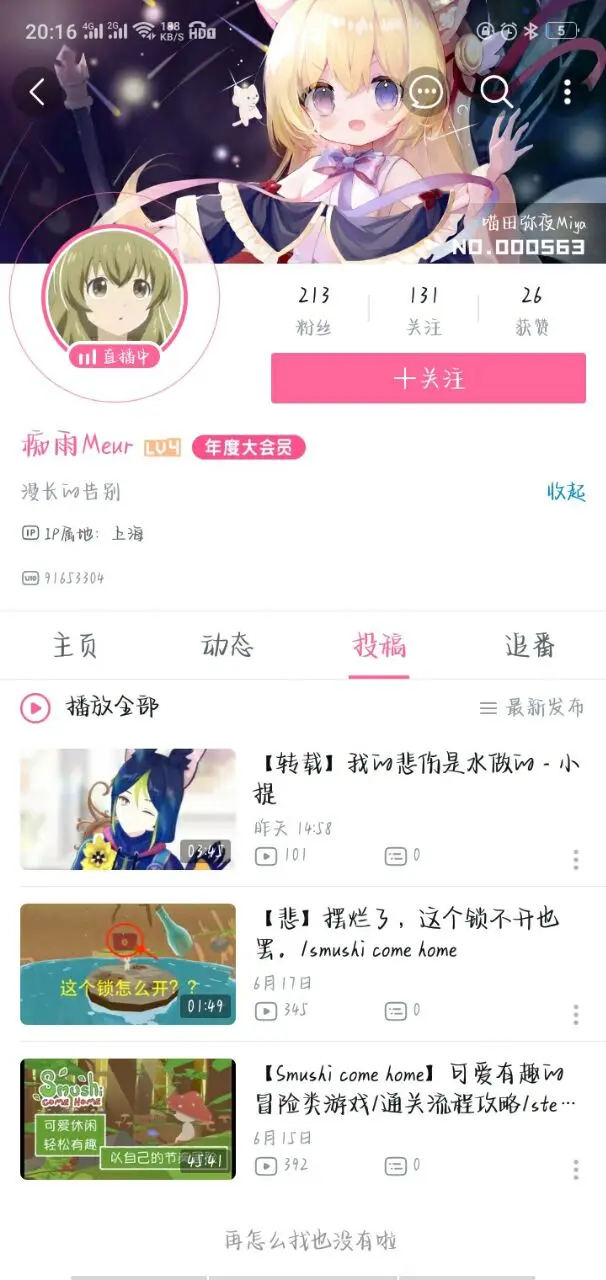The height and width of the screenshot is (1280, 606).
Task: Go back using the top-left arrow
Action: [x=37, y=92]
